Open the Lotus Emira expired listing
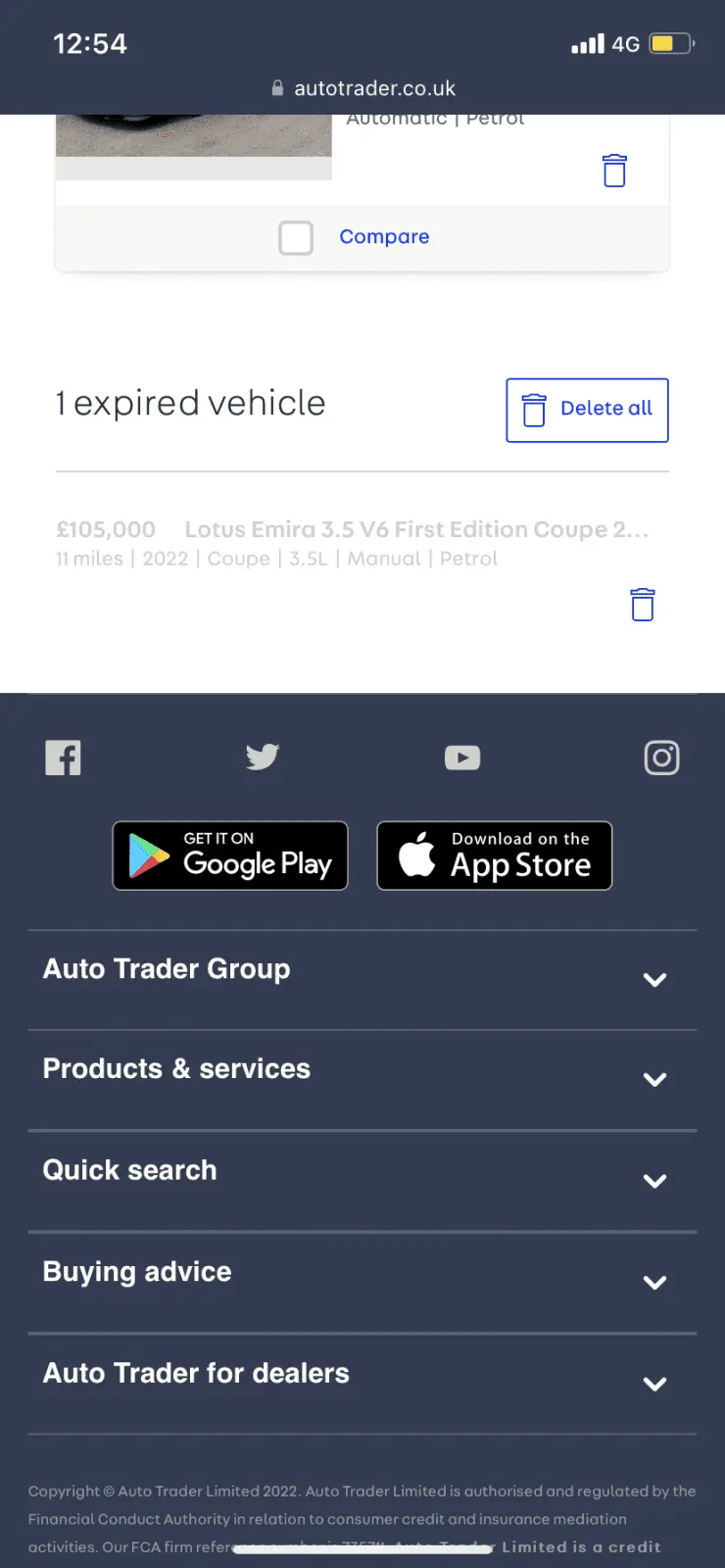Image resolution: width=725 pixels, height=1568 pixels. 416,529
